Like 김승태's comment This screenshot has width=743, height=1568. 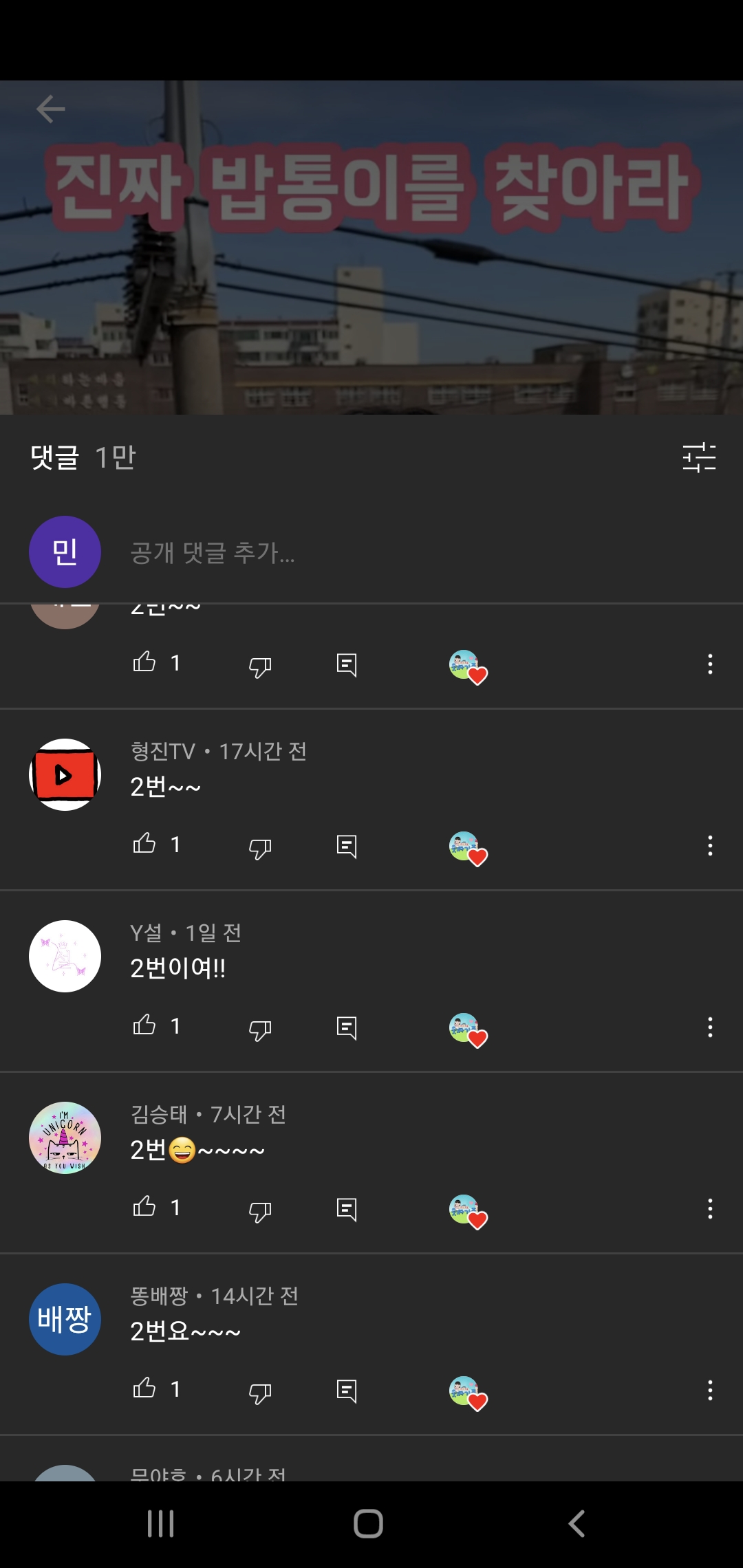tap(144, 1207)
